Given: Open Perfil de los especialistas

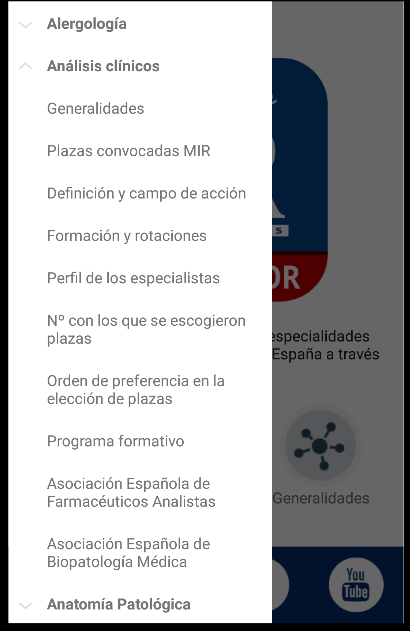Looking at the screenshot, I should coord(140,278).
